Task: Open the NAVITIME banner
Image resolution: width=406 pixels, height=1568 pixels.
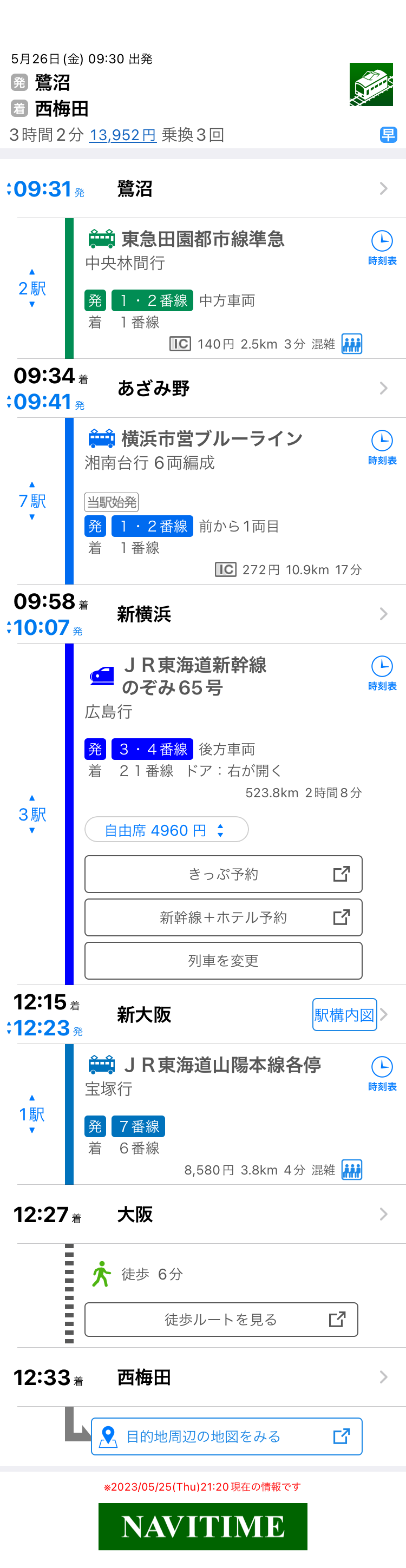Action: tap(202, 1526)
